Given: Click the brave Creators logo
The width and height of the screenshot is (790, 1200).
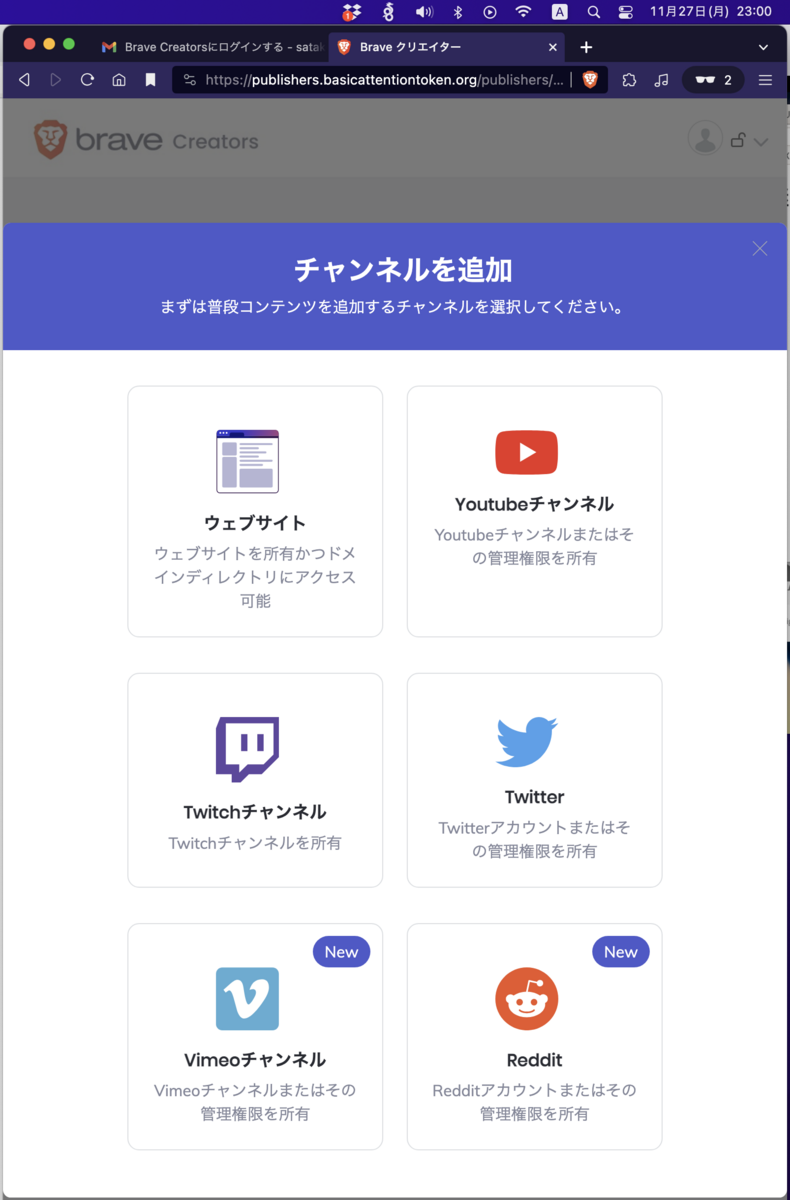Looking at the screenshot, I should pos(145,139).
